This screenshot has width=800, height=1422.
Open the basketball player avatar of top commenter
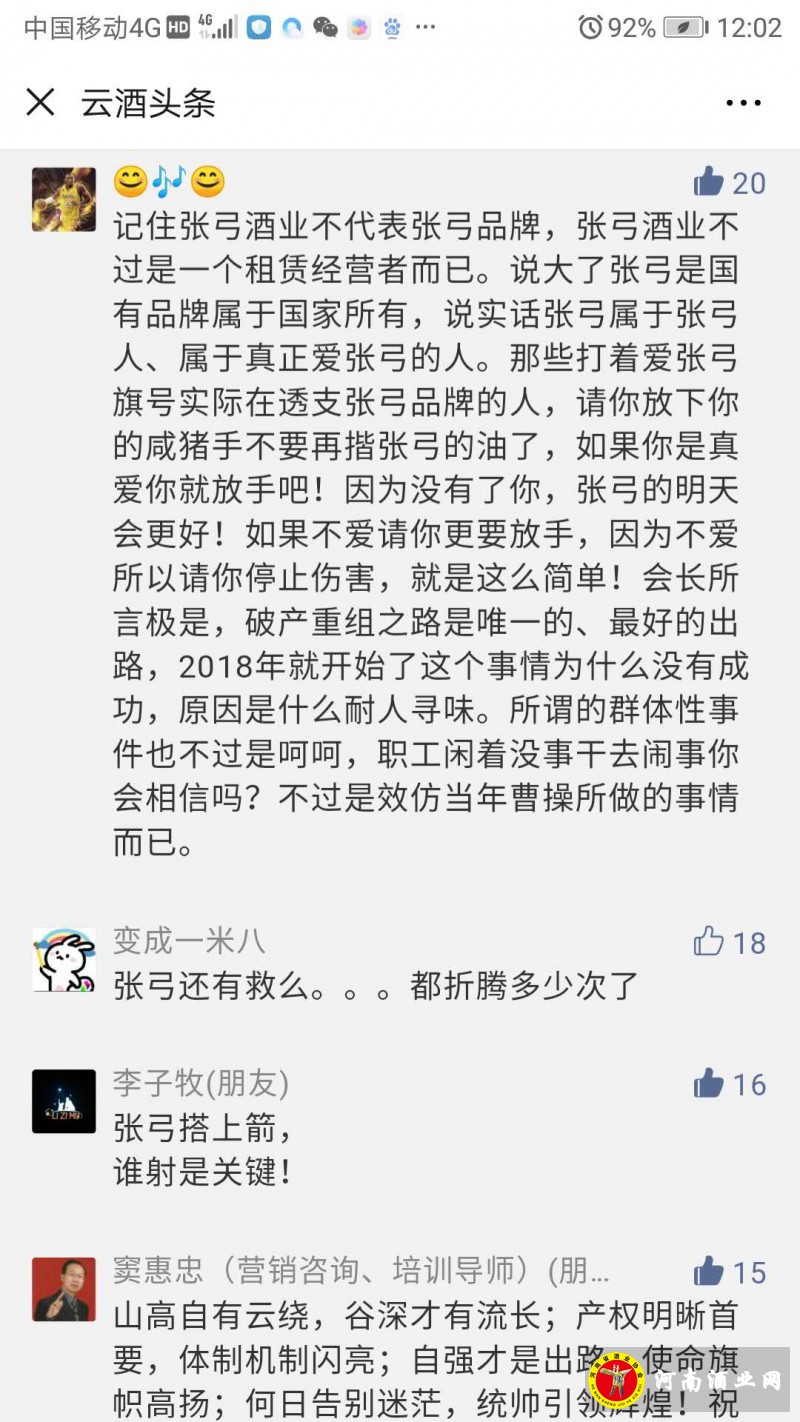64,199
